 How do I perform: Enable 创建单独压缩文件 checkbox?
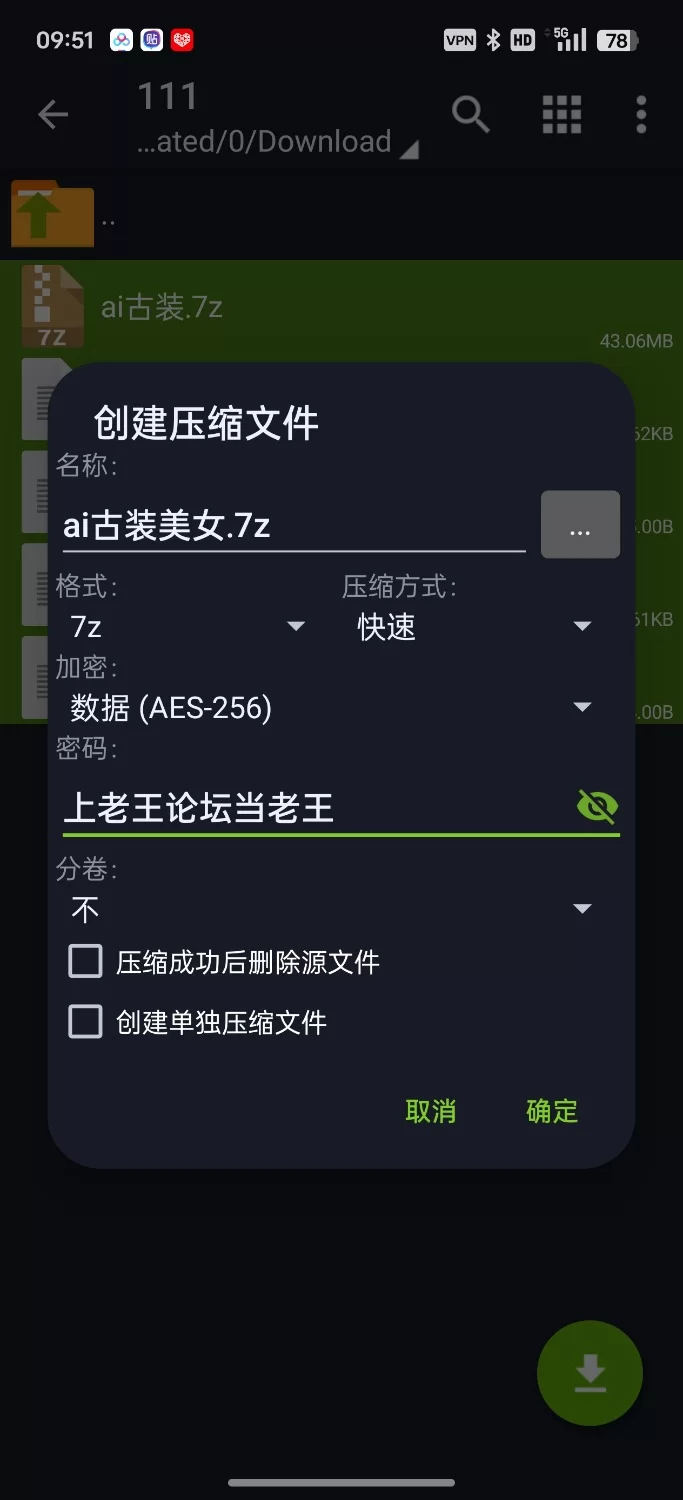click(85, 1022)
